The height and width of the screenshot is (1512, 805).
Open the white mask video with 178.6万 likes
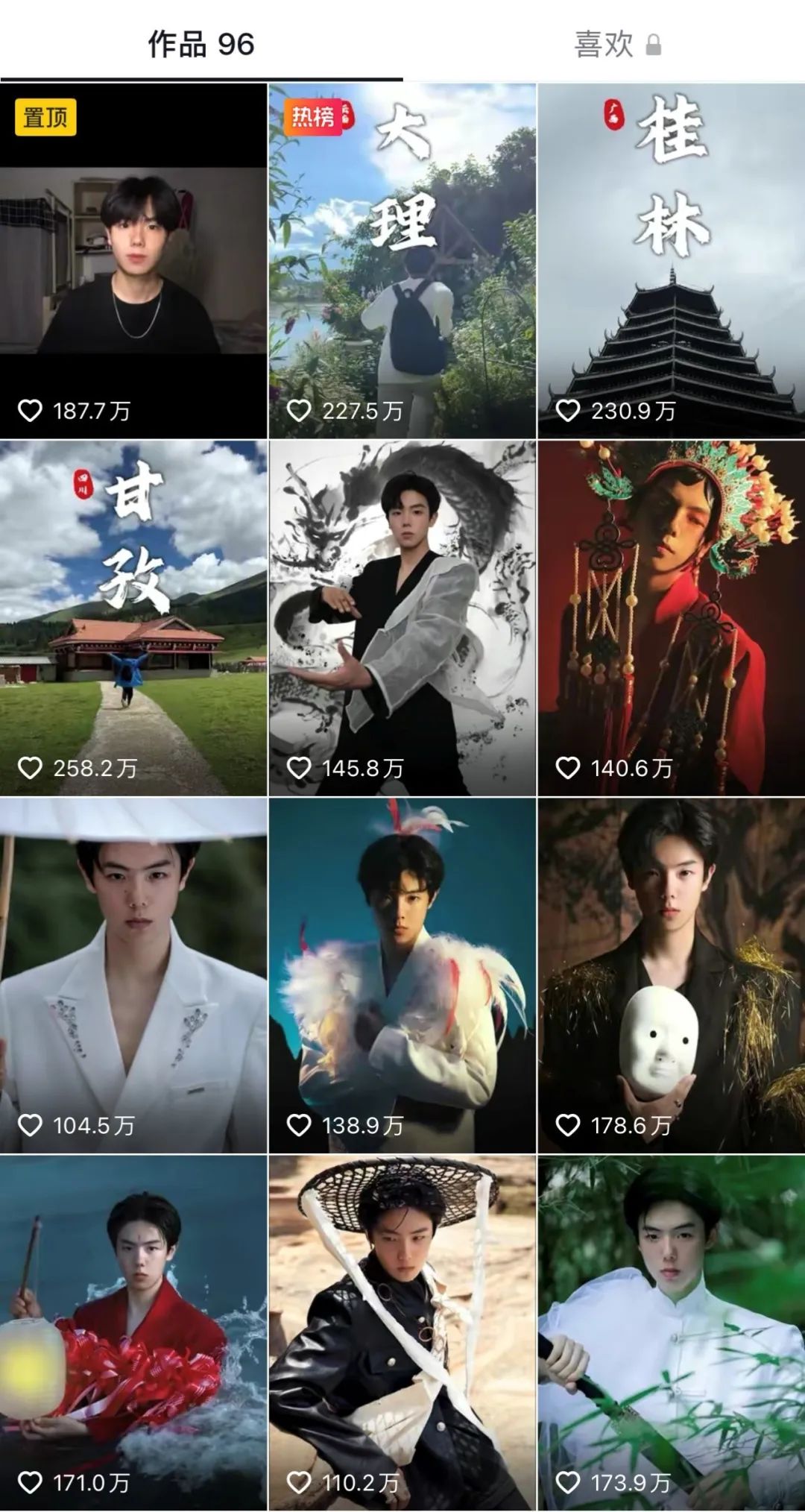click(x=672, y=975)
